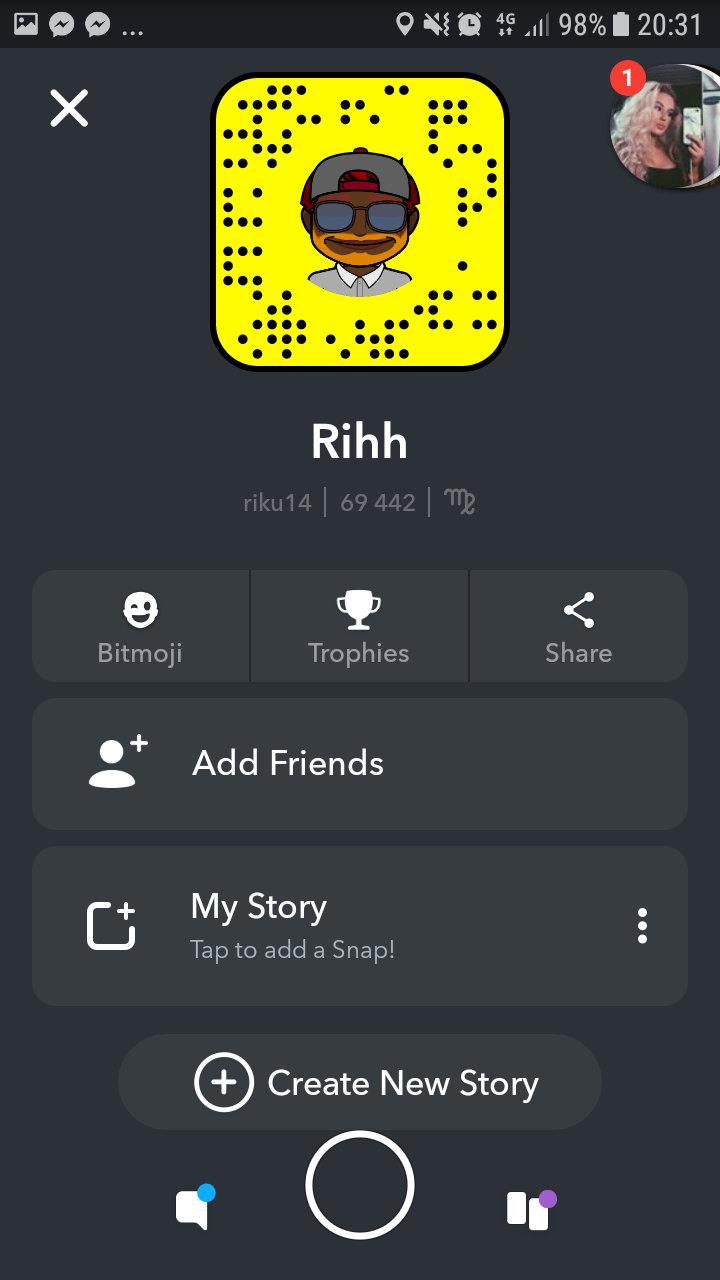720x1280 pixels.
Task: Open the chat screen icon
Action: click(195, 1206)
